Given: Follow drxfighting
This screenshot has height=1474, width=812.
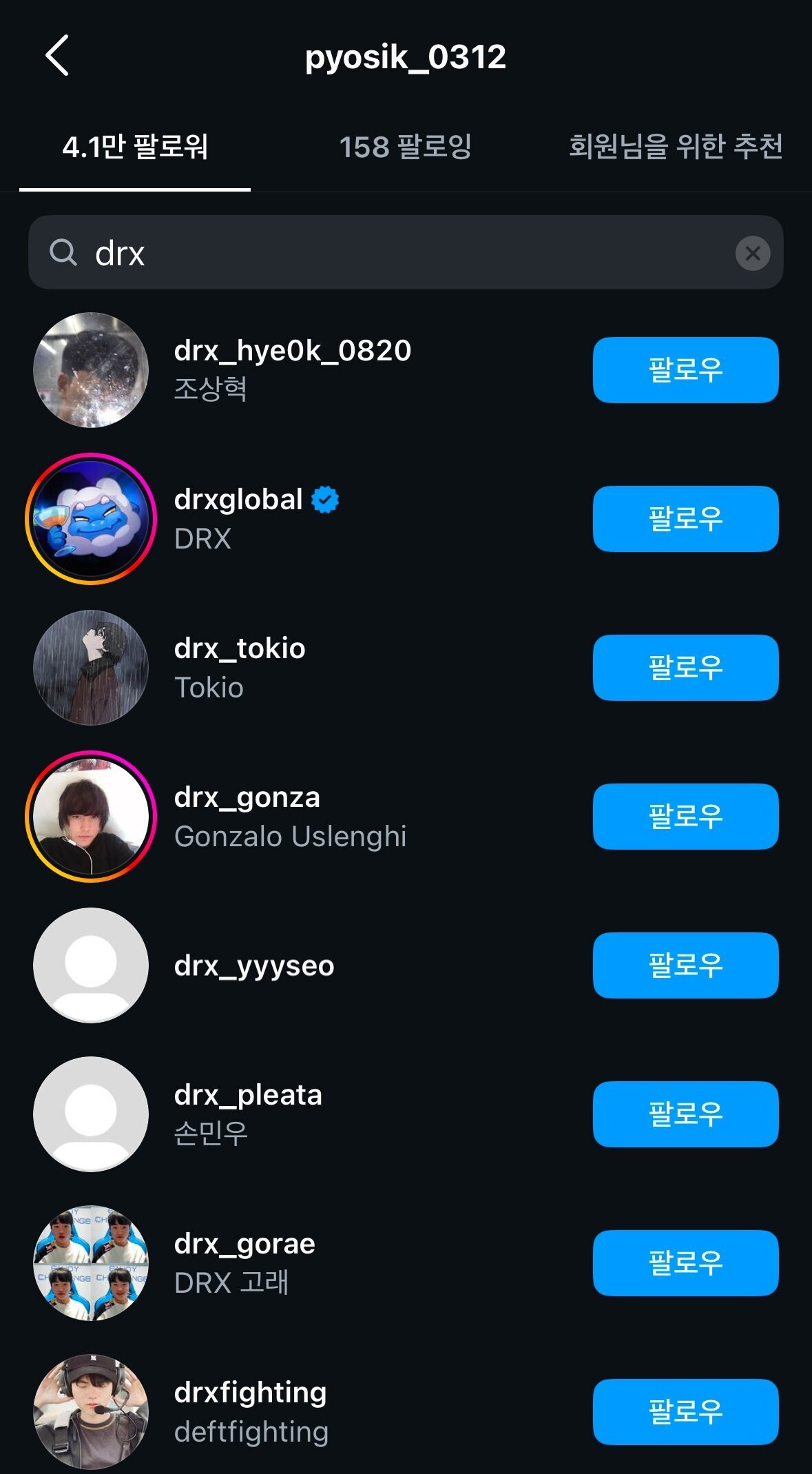Looking at the screenshot, I should (685, 1412).
